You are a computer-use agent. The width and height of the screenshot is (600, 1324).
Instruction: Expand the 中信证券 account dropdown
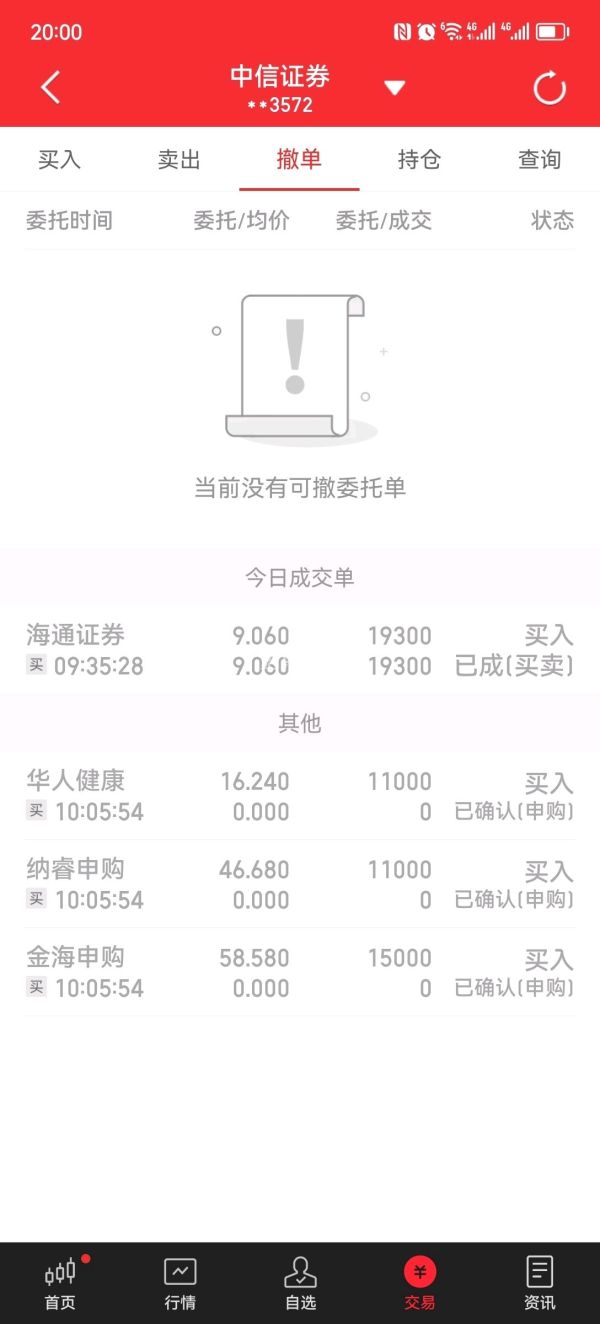[394, 88]
